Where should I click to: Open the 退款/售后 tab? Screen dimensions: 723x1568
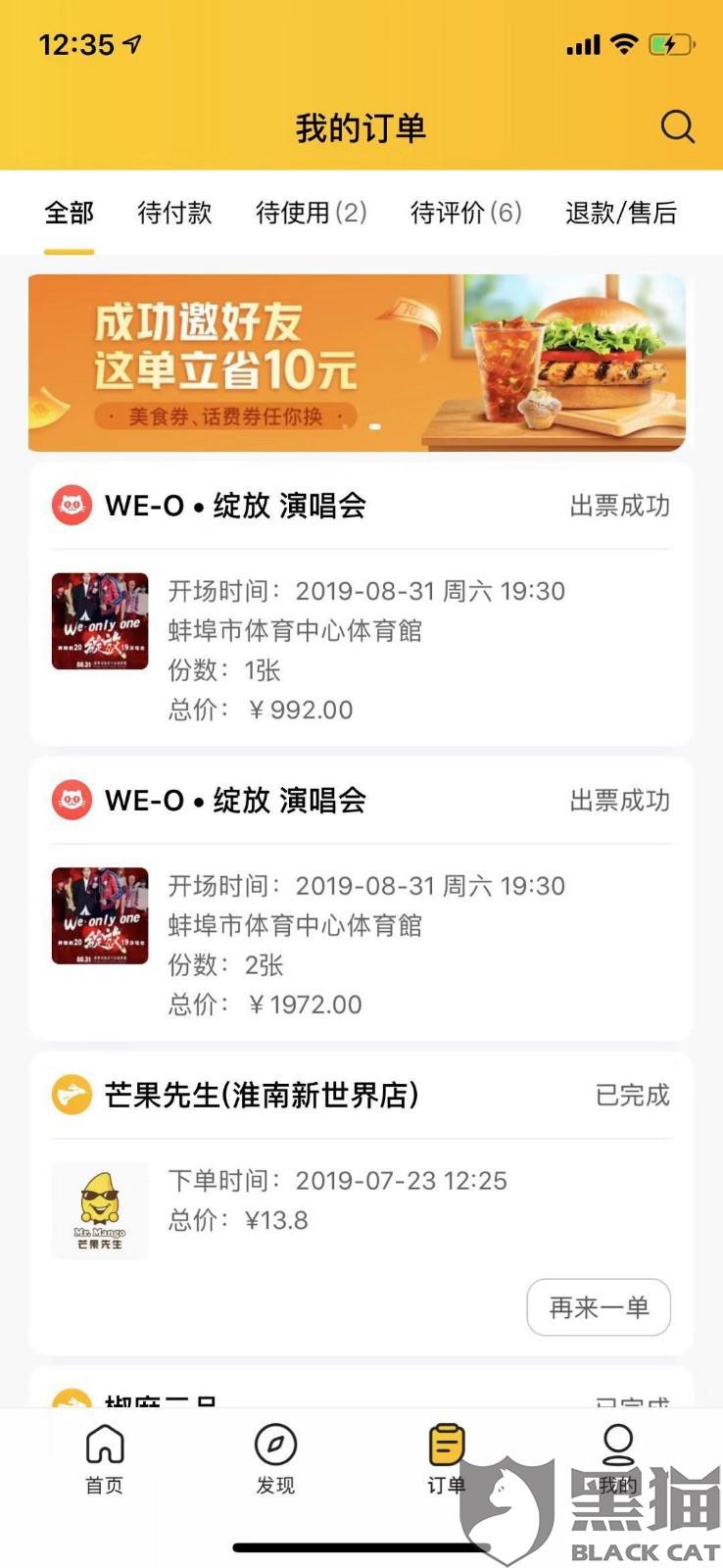(x=620, y=213)
